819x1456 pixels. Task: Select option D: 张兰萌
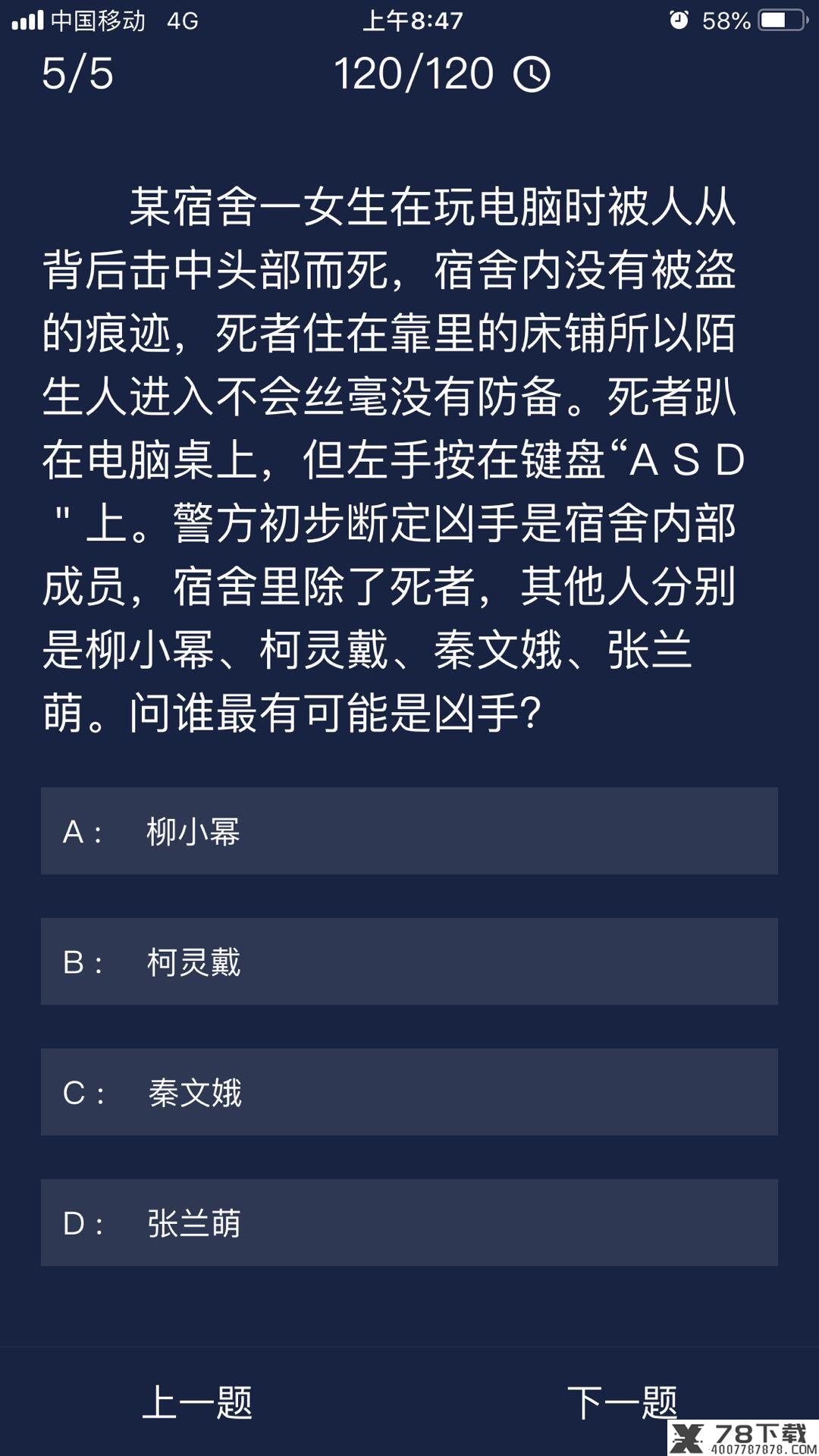409,1222
